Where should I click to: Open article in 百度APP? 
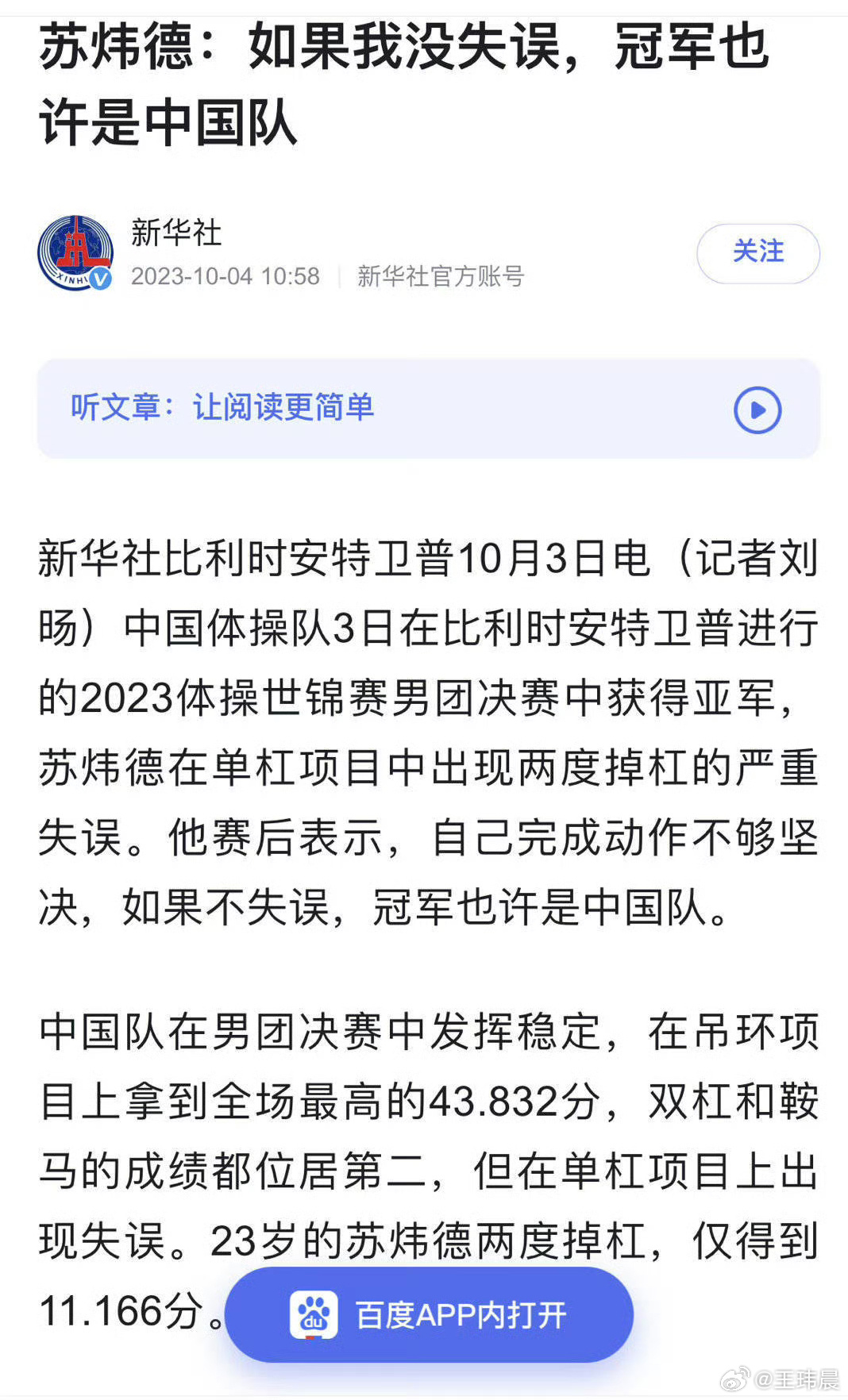(429, 1314)
